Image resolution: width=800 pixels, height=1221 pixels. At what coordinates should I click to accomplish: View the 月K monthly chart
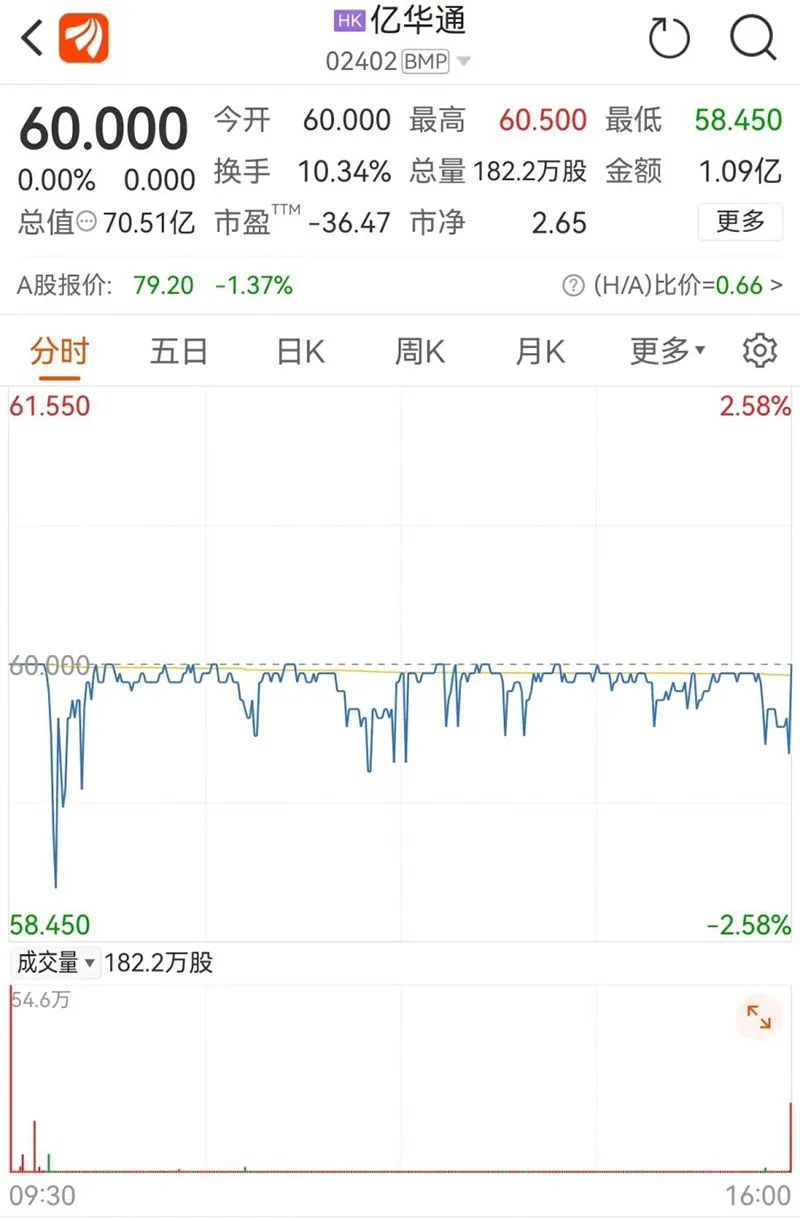click(540, 351)
